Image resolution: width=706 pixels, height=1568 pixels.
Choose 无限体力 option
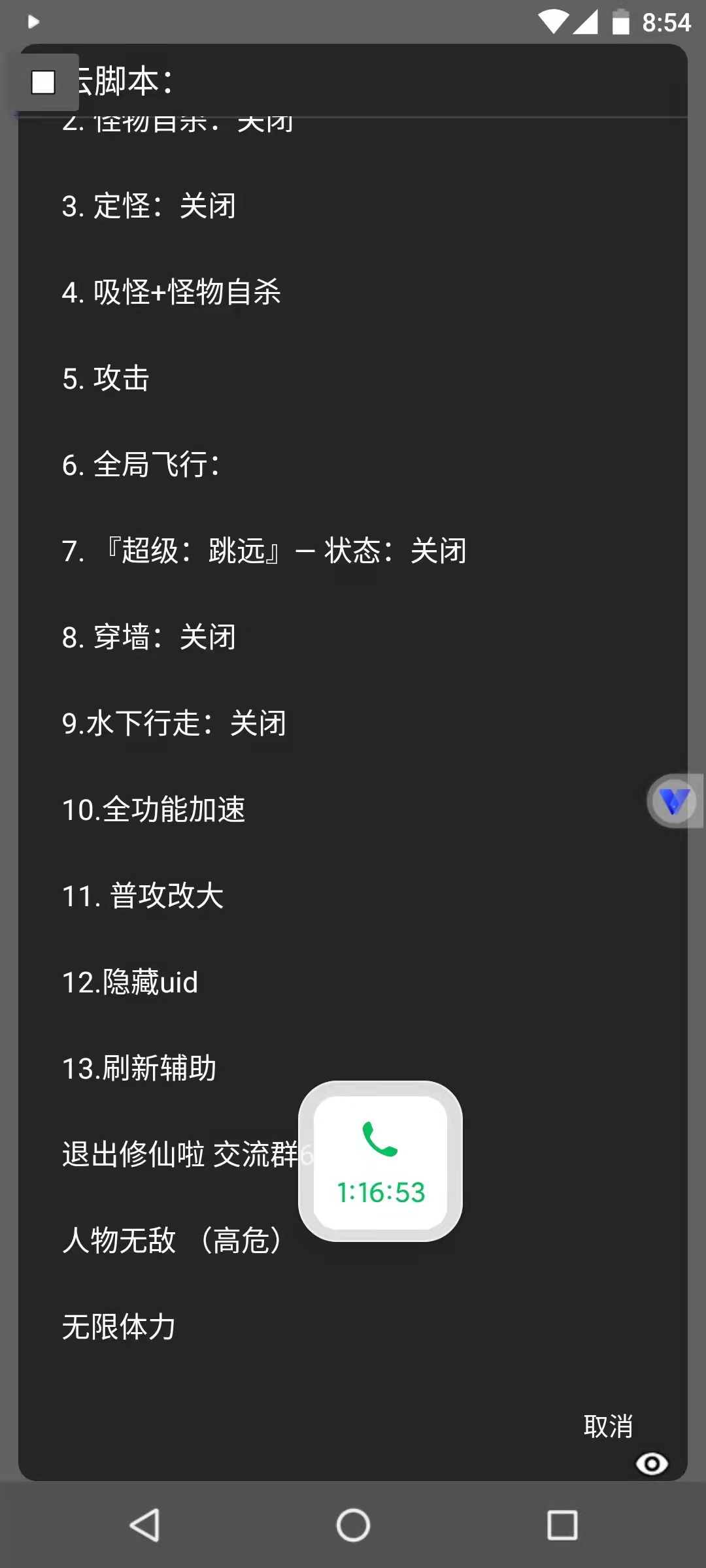119,1327
